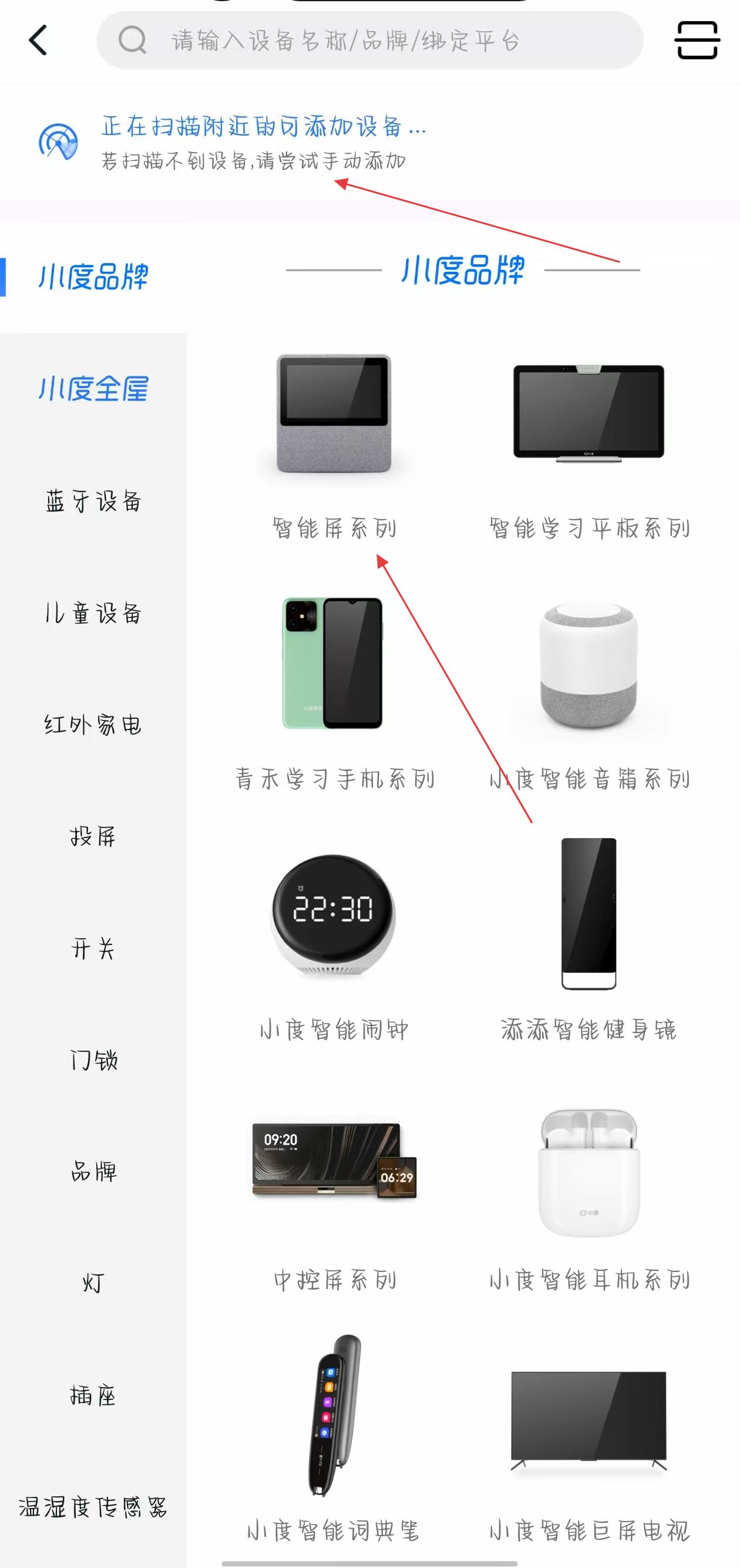
Task: Open the 开关 category
Action: point(93,948)
